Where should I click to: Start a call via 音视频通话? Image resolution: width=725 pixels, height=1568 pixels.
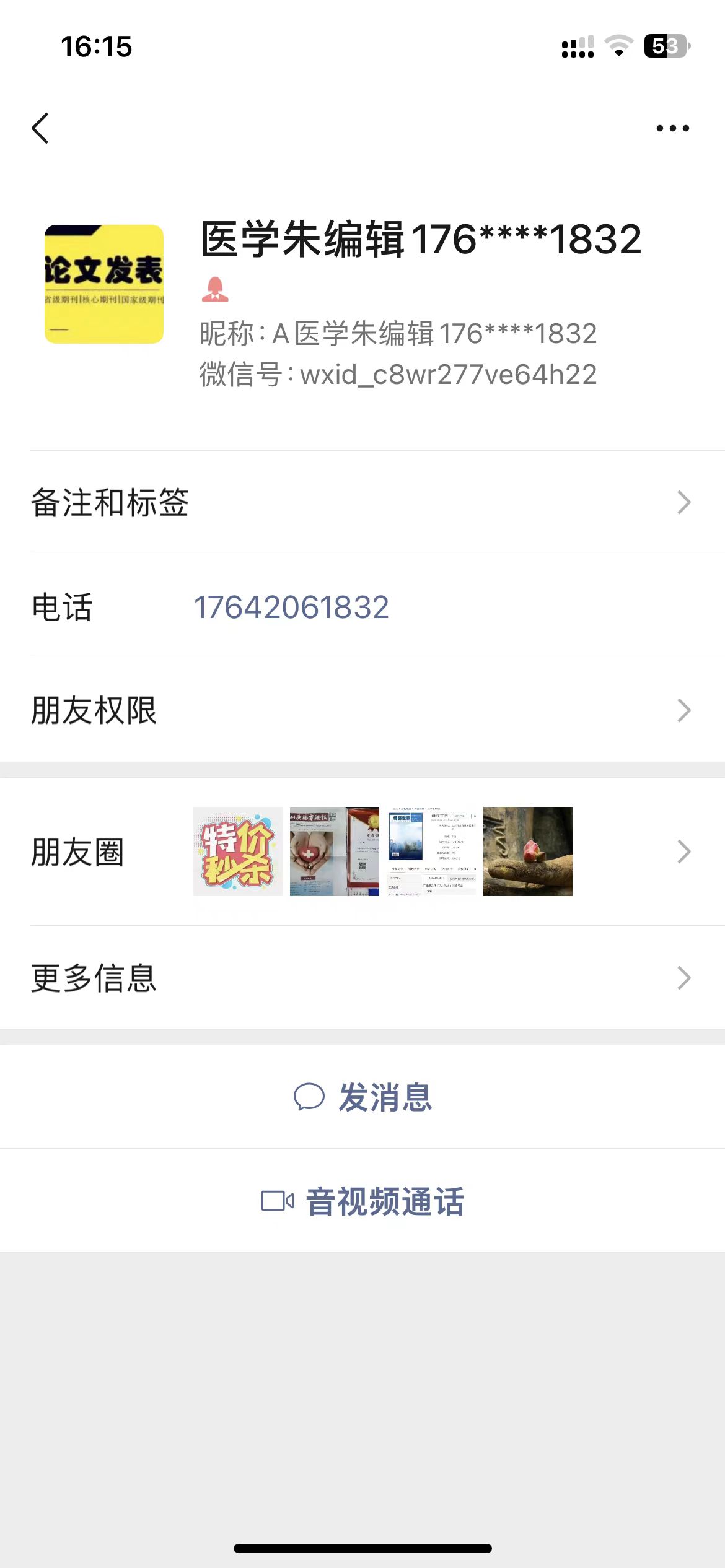[x=362, y=1201]
